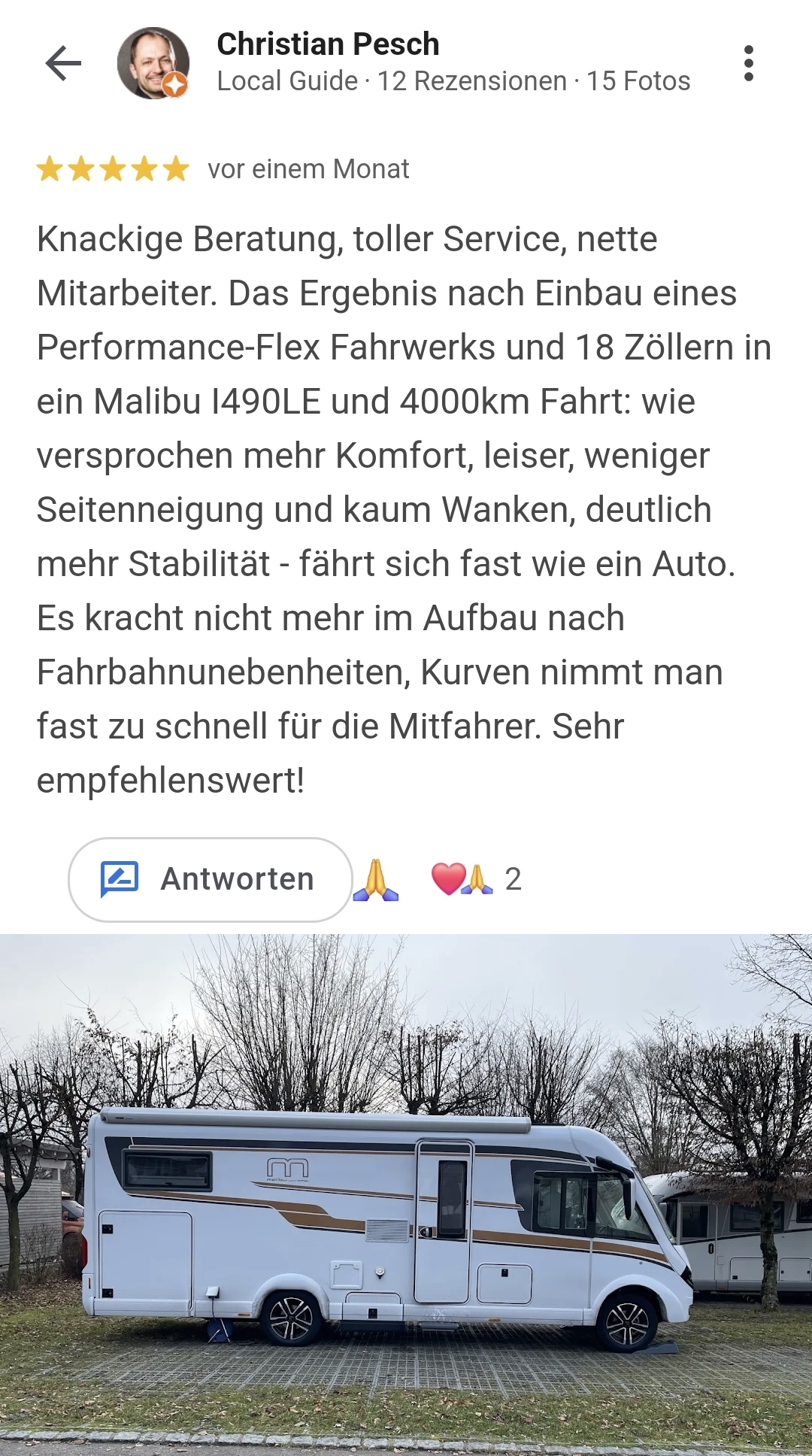
Task: Open Christian Pesch's profile picture
Action: (x=153, y=63)
